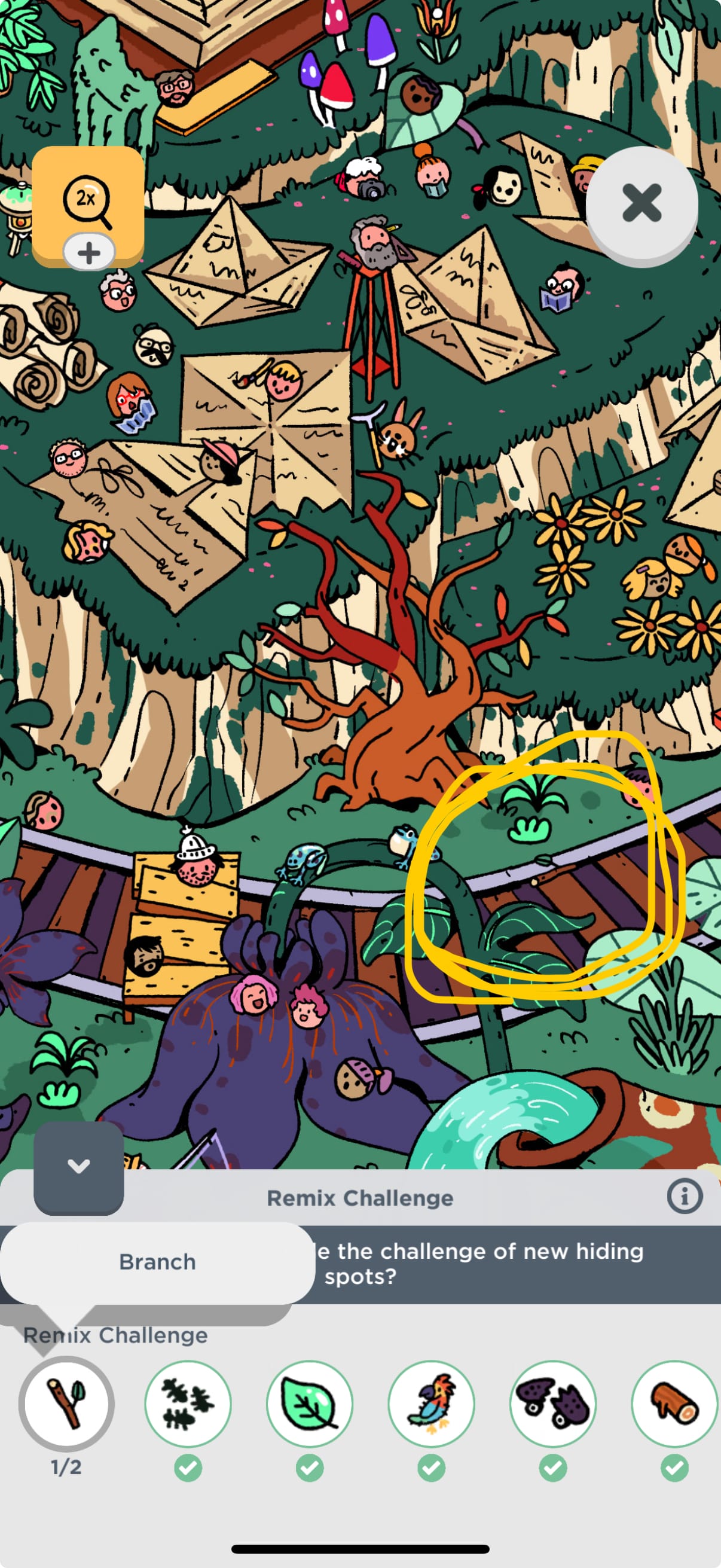Select the green leaf item
Screen dimensions: 721x1568
pos(310,1403)
